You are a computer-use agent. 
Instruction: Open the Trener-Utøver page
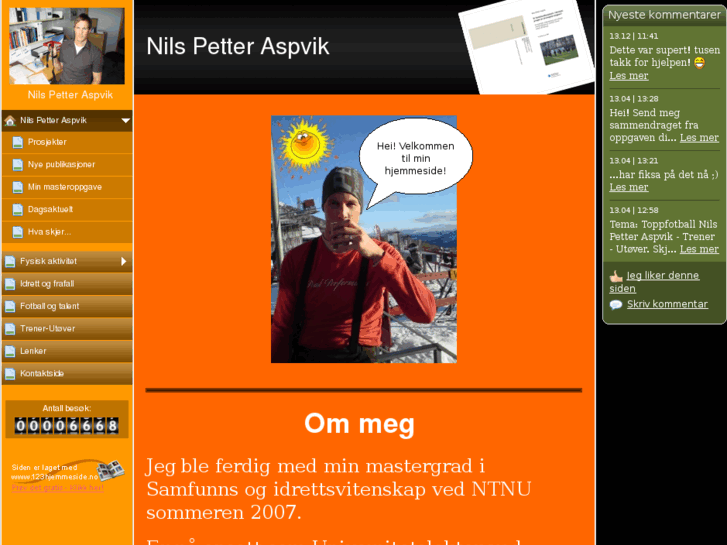(47, 328)
